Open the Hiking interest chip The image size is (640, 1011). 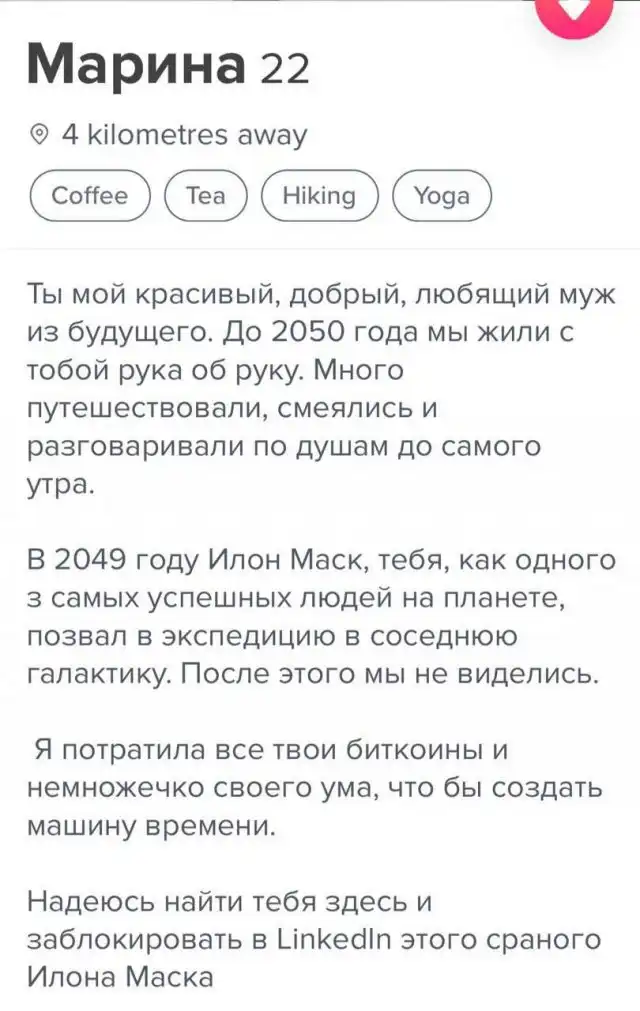point(319,195)
